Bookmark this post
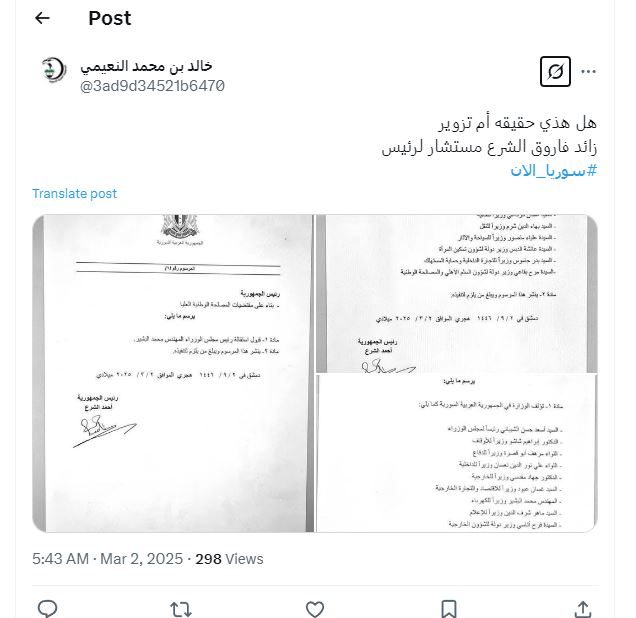This screenshot has height=618, width=636. point(449,607)
